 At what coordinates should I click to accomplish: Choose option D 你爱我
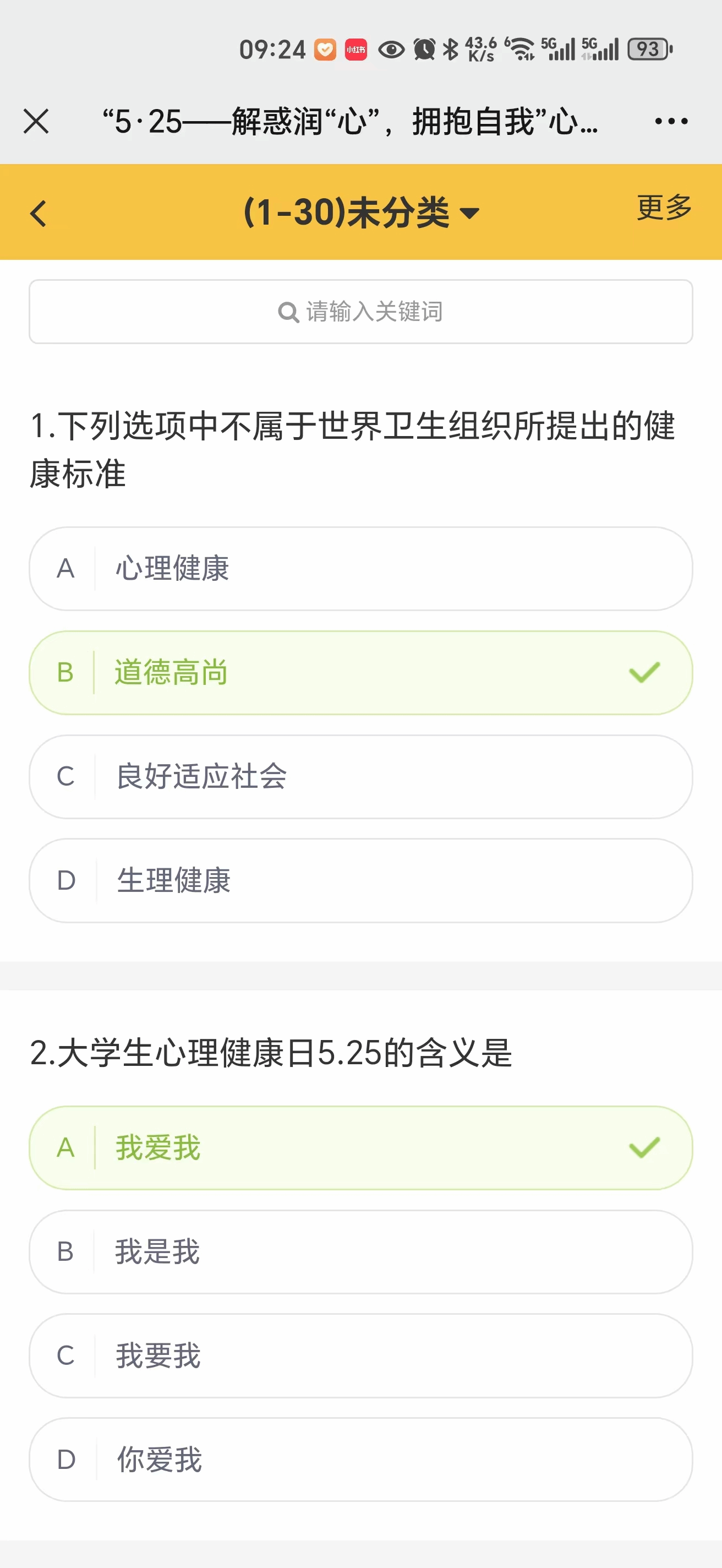pos(360,1460)
